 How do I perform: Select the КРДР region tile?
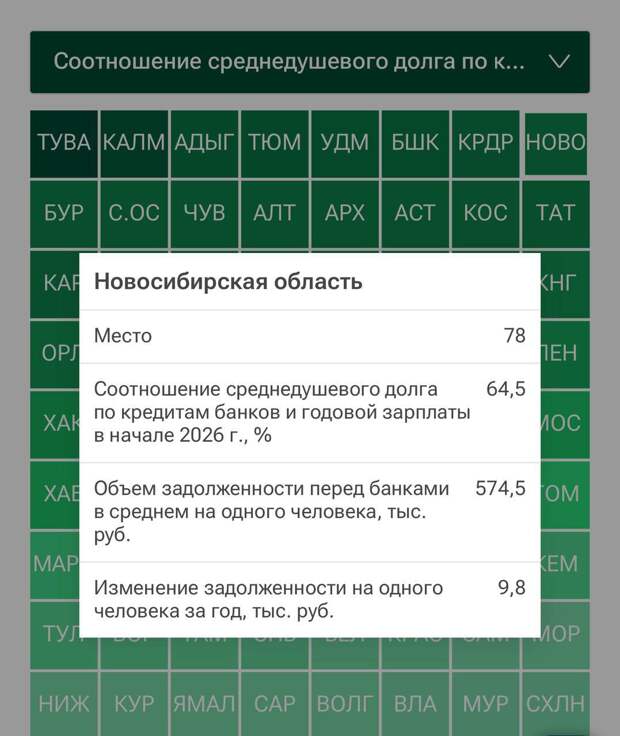pyautogui.click(x=485, y=143)
